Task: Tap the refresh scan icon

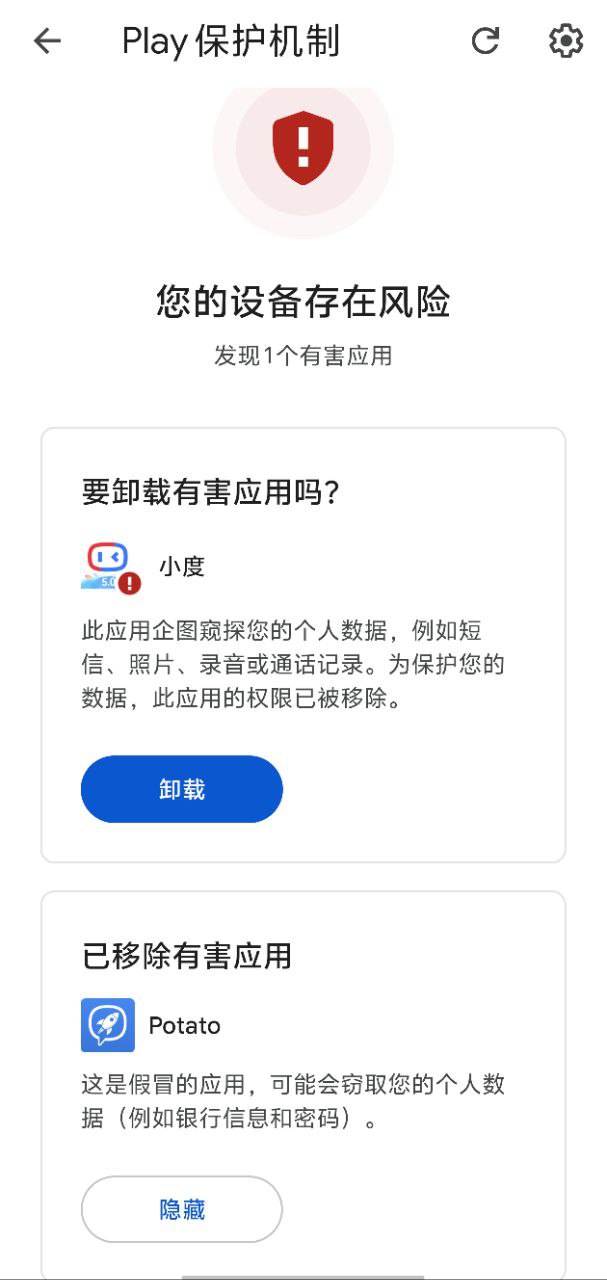Action: click(485, 41)
